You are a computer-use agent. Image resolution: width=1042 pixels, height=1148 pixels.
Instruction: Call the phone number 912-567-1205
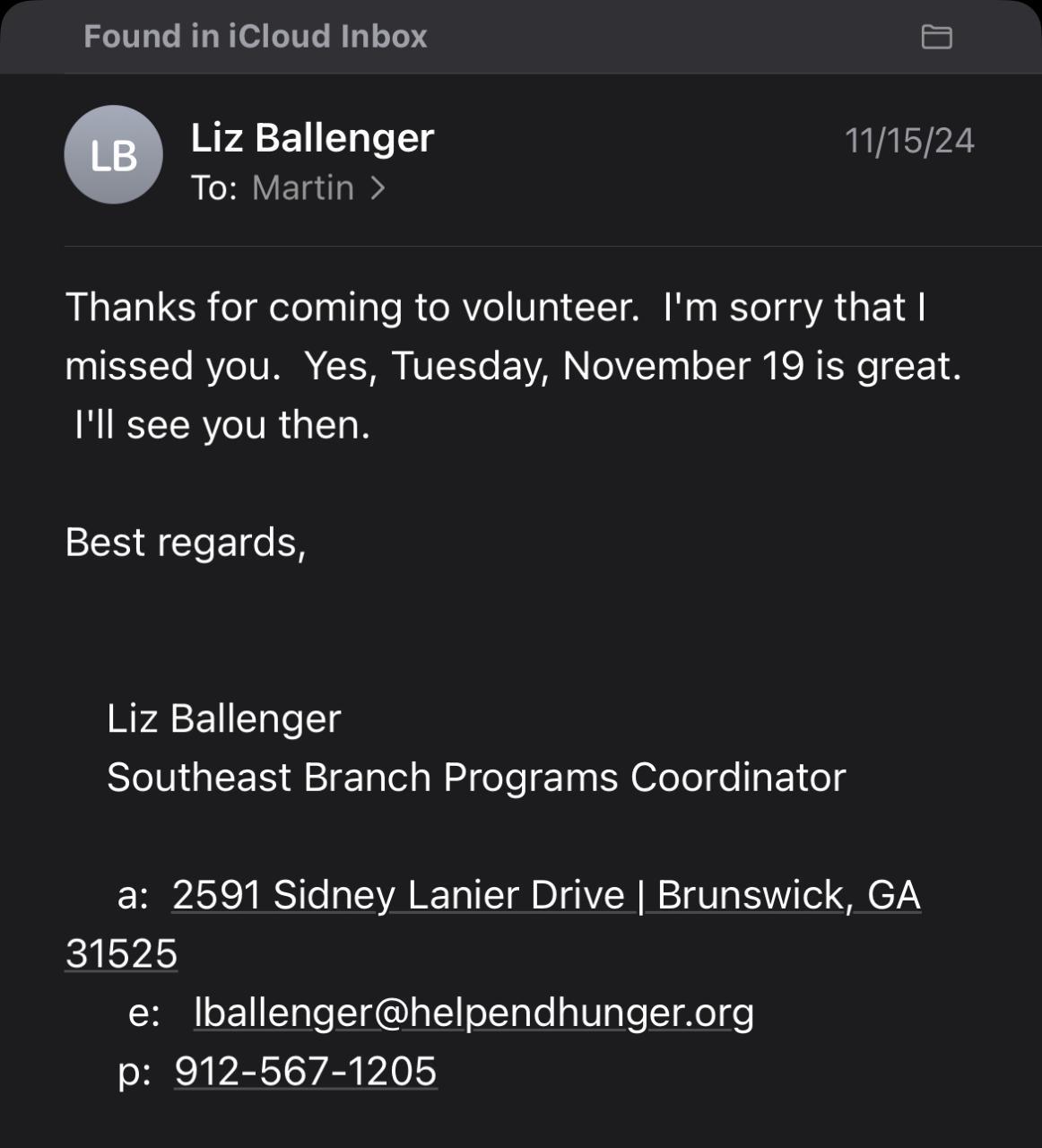click(306, 1071)
